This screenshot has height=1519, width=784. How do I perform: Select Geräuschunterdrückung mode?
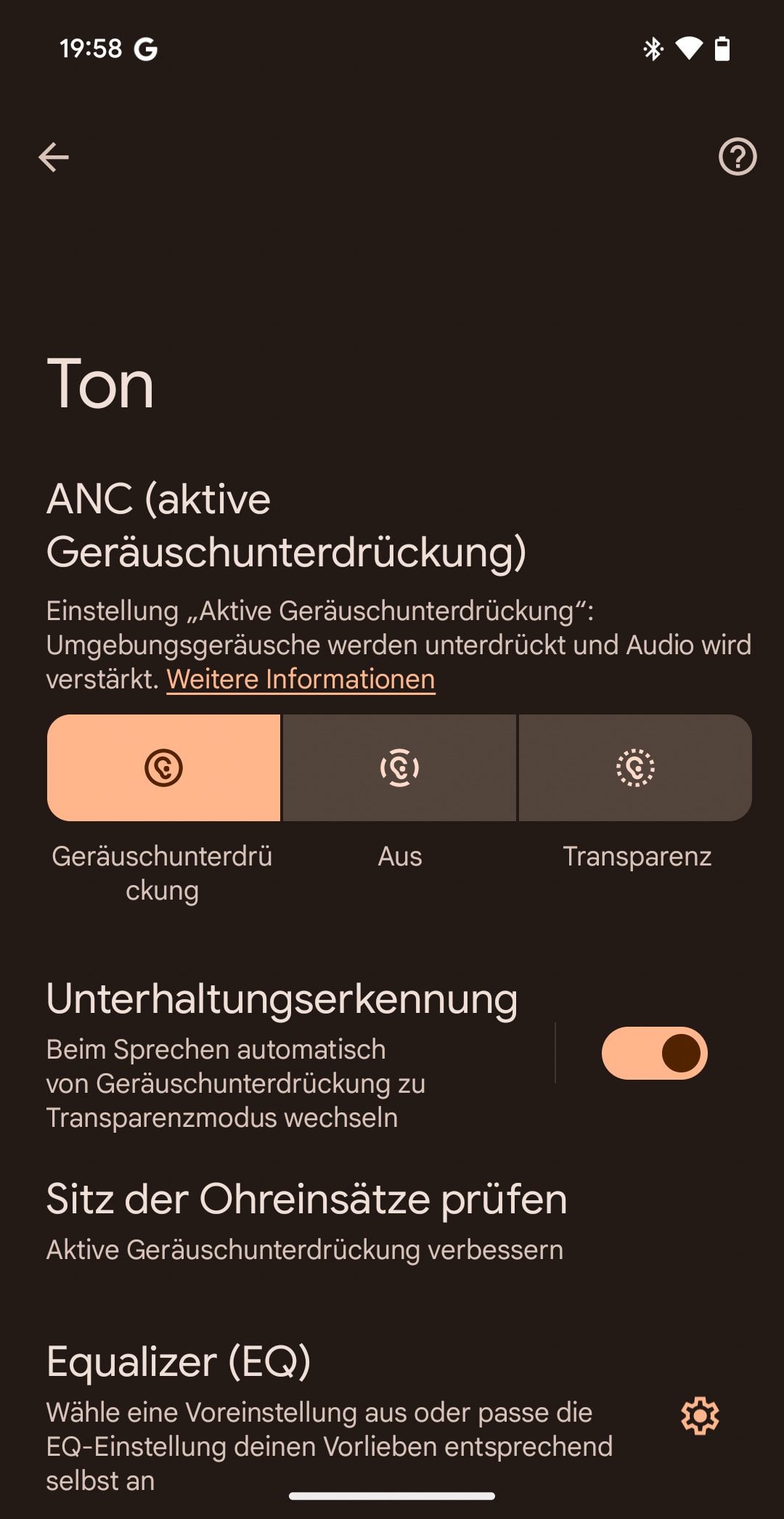click(x=163, y=768)
